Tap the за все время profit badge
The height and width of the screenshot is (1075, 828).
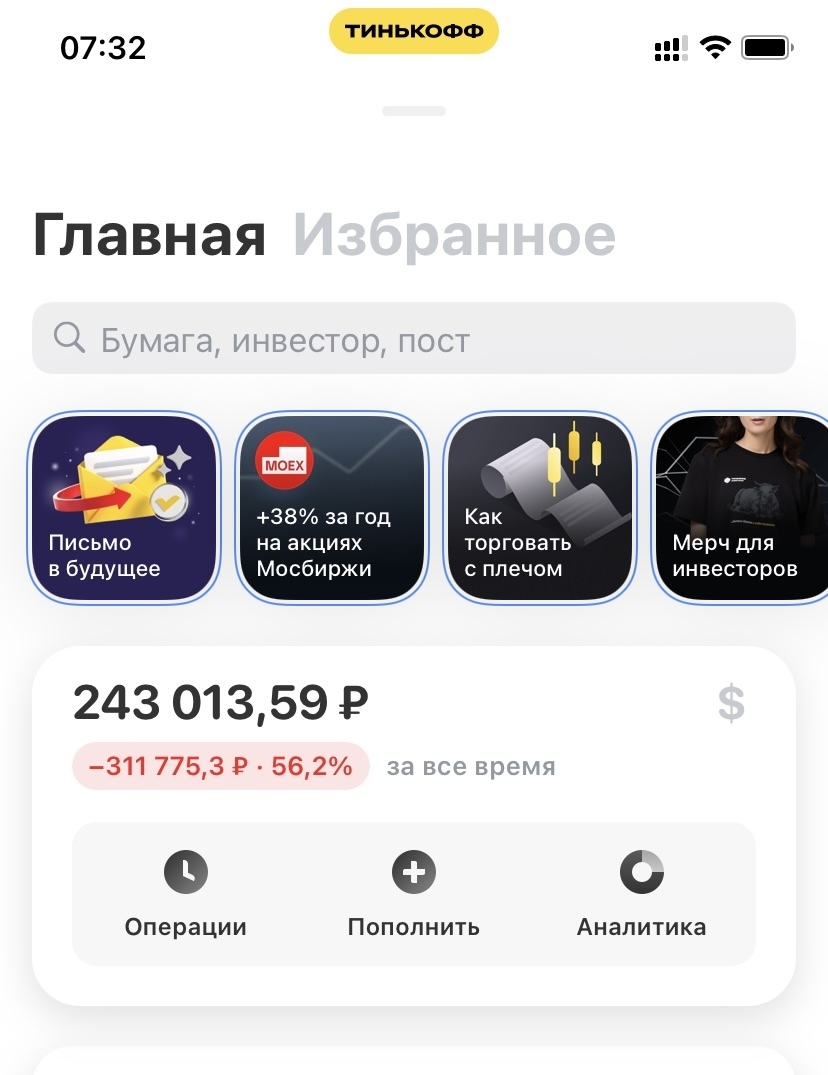221,767
